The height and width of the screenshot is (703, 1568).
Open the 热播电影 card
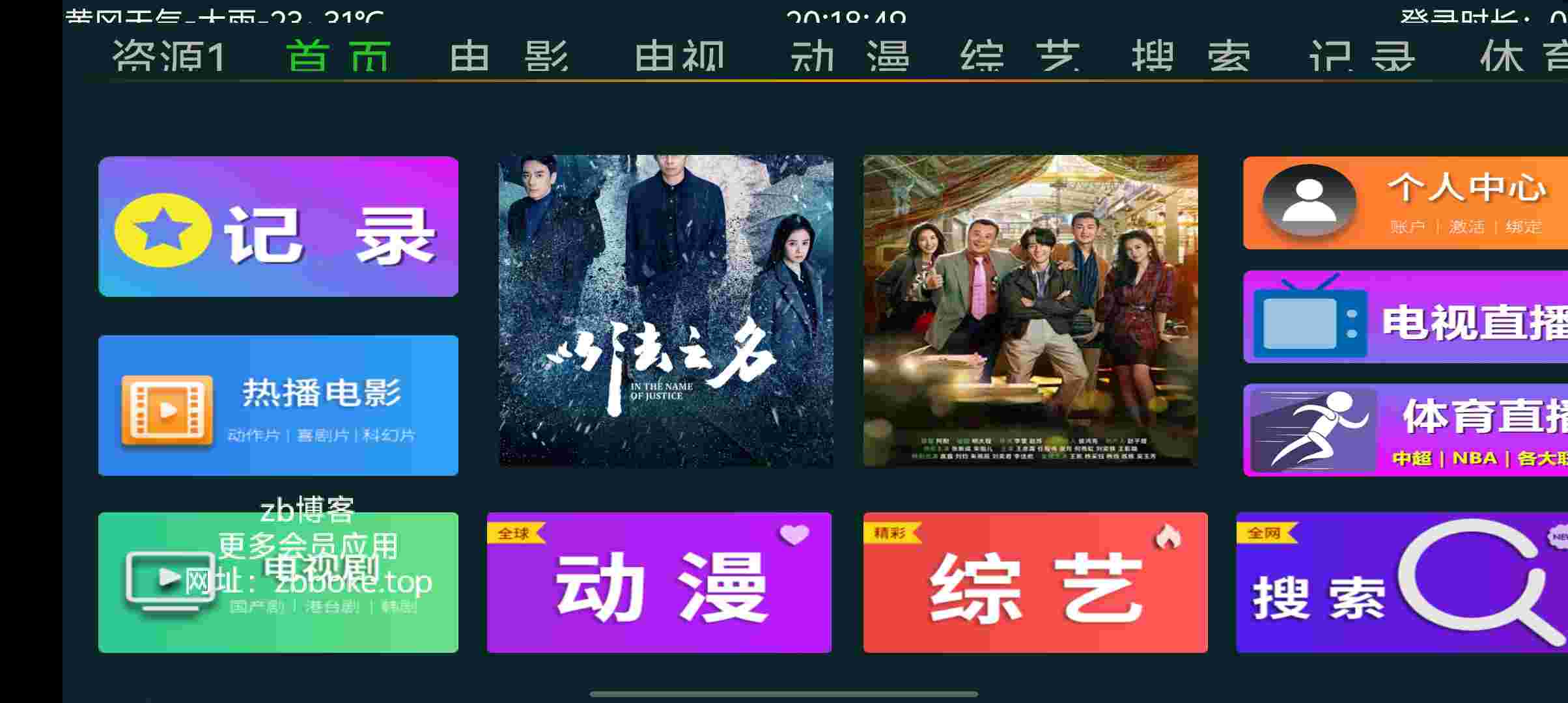point(278,405)
